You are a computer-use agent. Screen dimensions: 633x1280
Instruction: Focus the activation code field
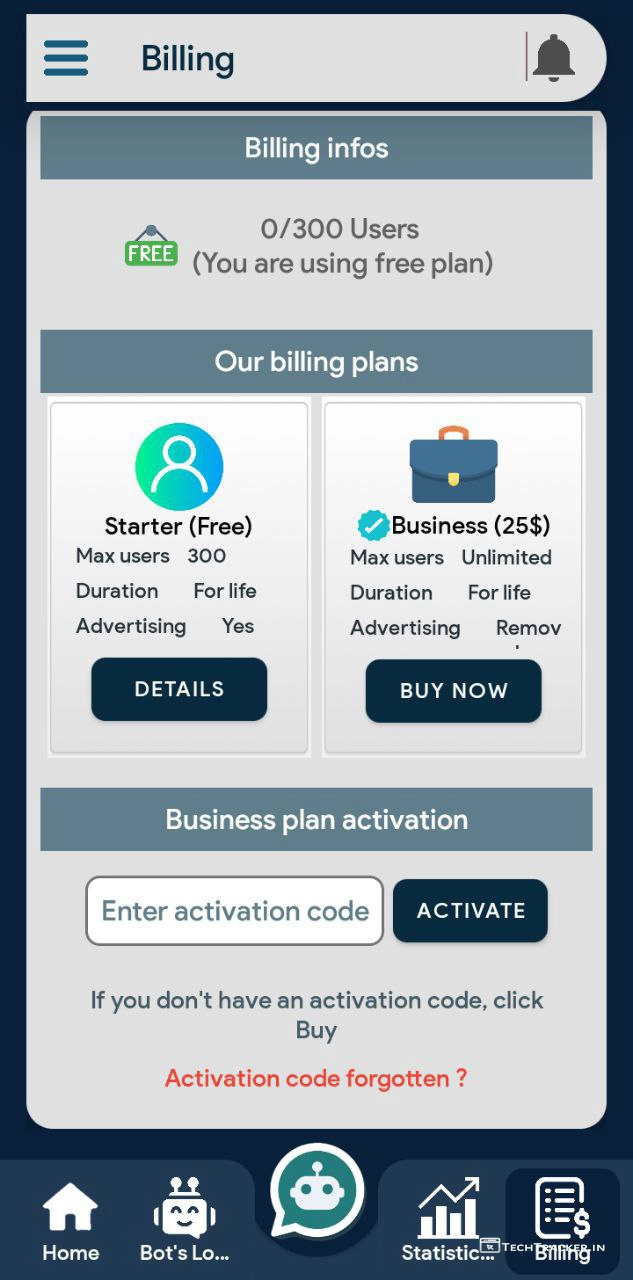tap(235, 911)
